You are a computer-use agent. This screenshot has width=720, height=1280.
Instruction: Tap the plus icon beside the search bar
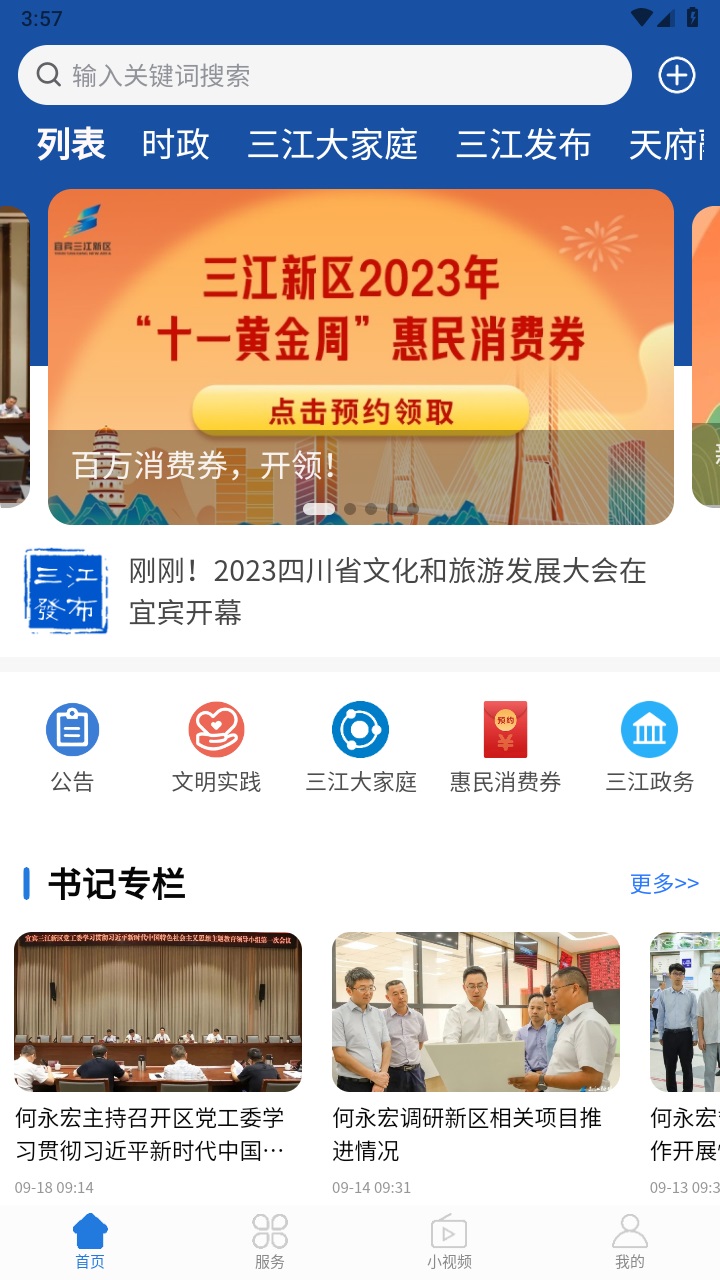tap(677, 75)
